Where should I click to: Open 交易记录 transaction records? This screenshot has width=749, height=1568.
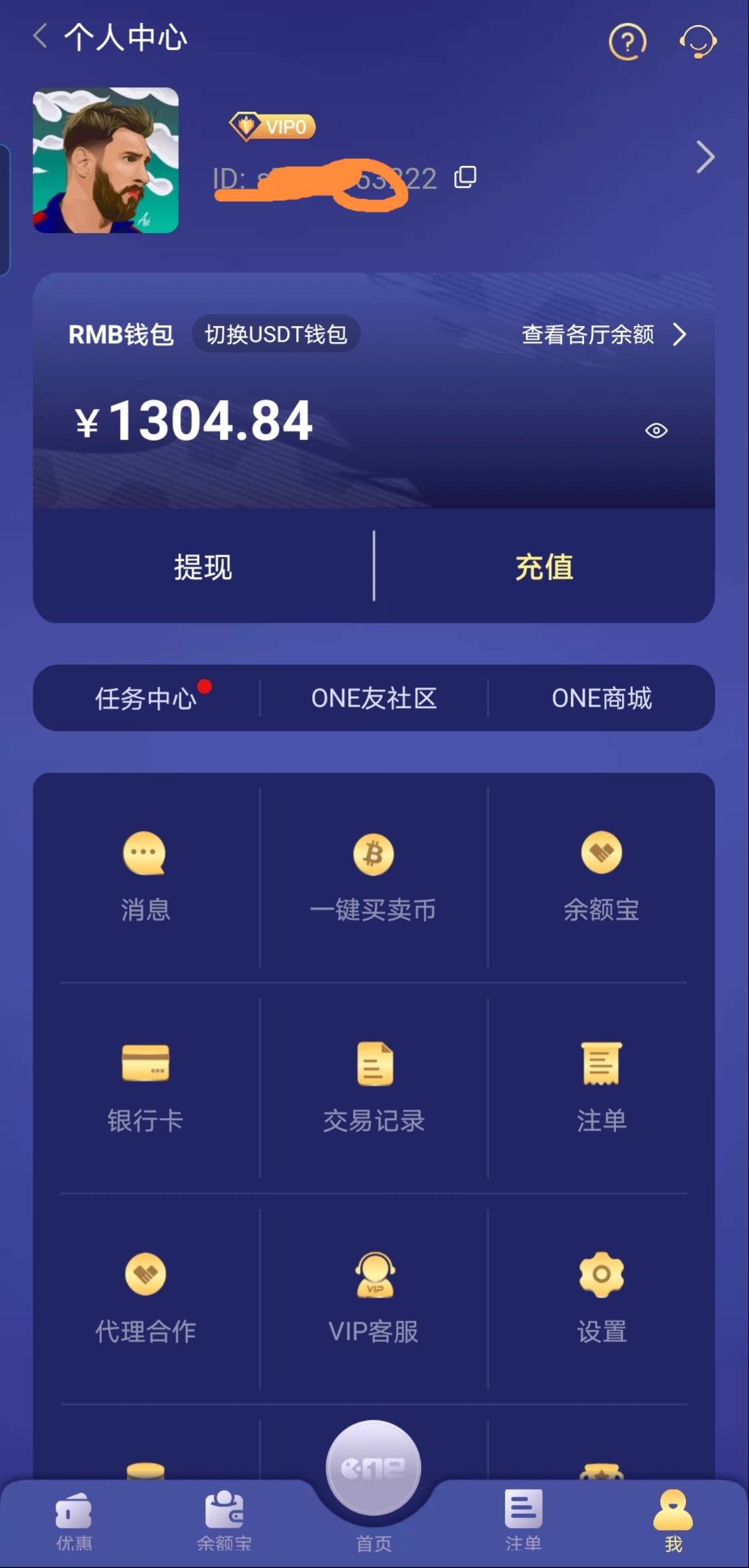pyautogui.click(x=374, y=1089)
